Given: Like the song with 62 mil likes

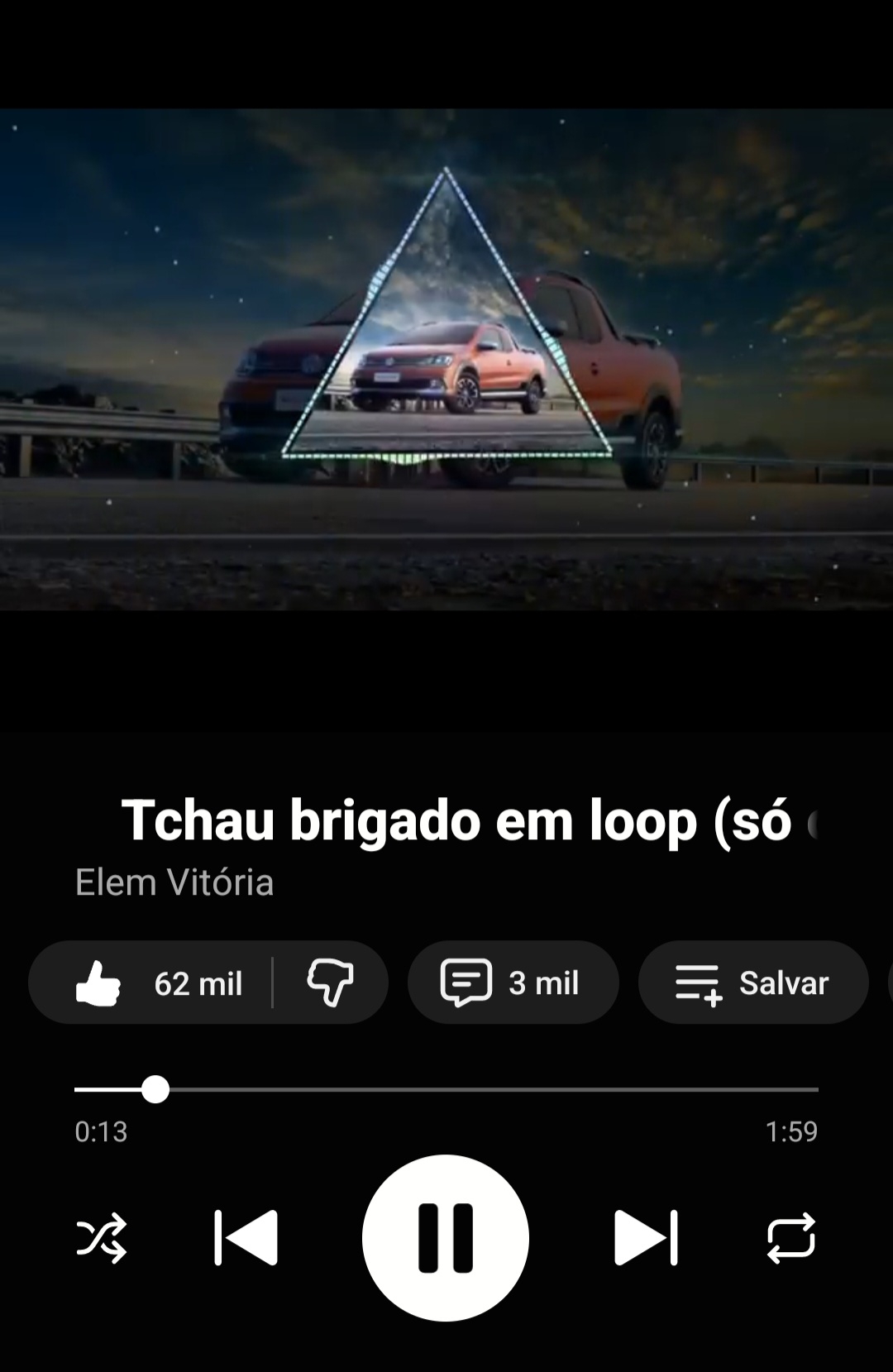Looking at the screenshot, I should tap(157, 982).
